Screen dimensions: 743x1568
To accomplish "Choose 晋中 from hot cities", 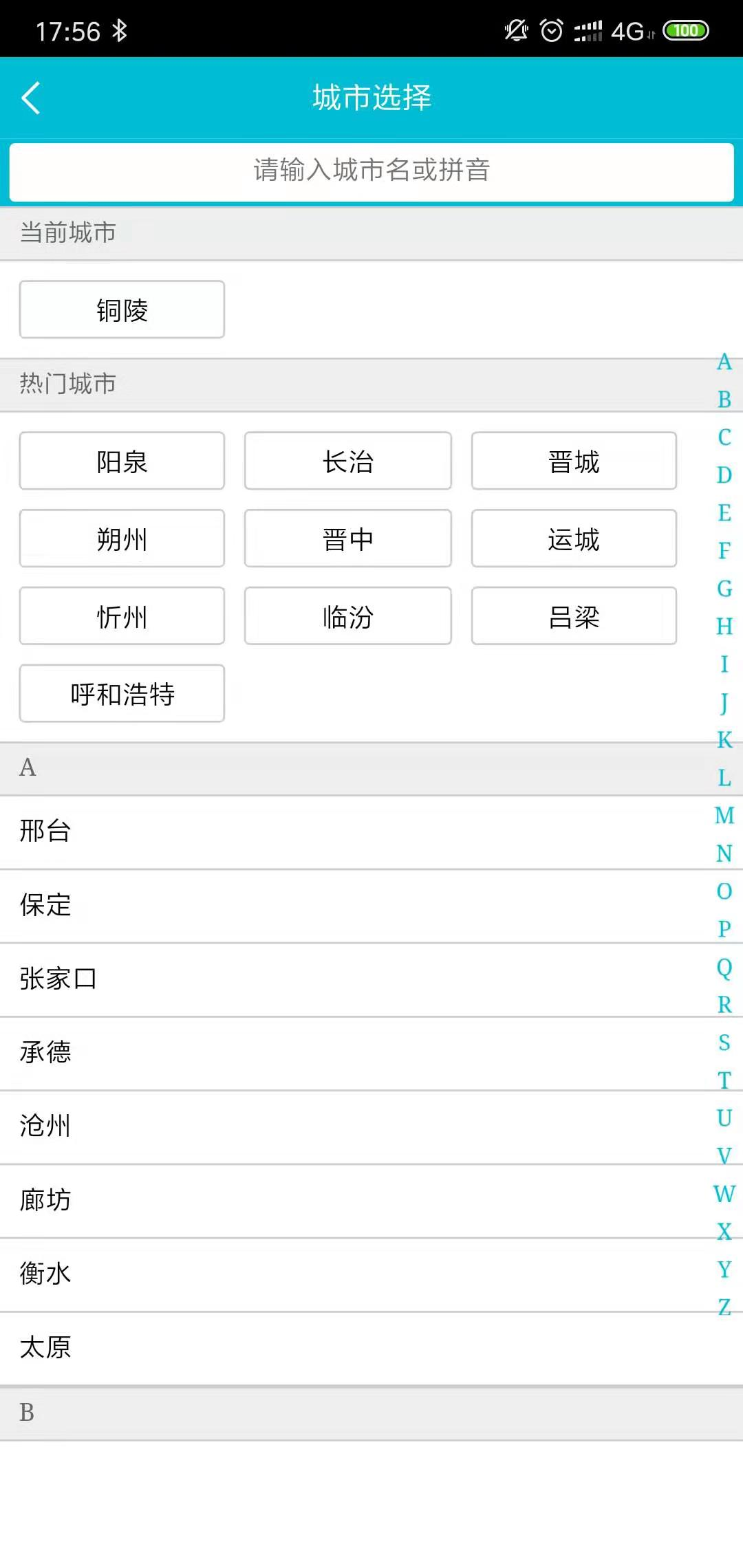I will (347, 539).
